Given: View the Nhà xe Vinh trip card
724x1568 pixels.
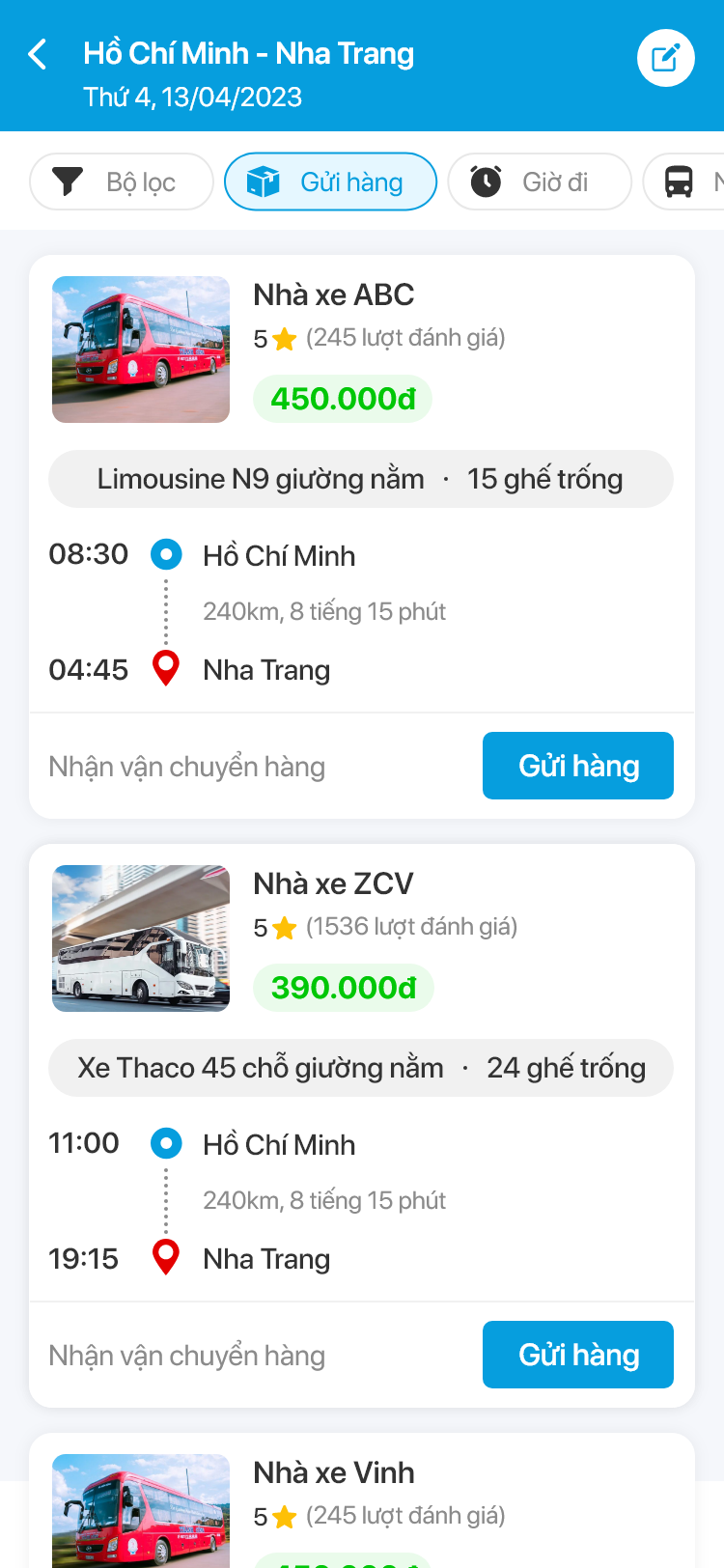Looking at the screenshot, I should click(x=362, y=1500).
